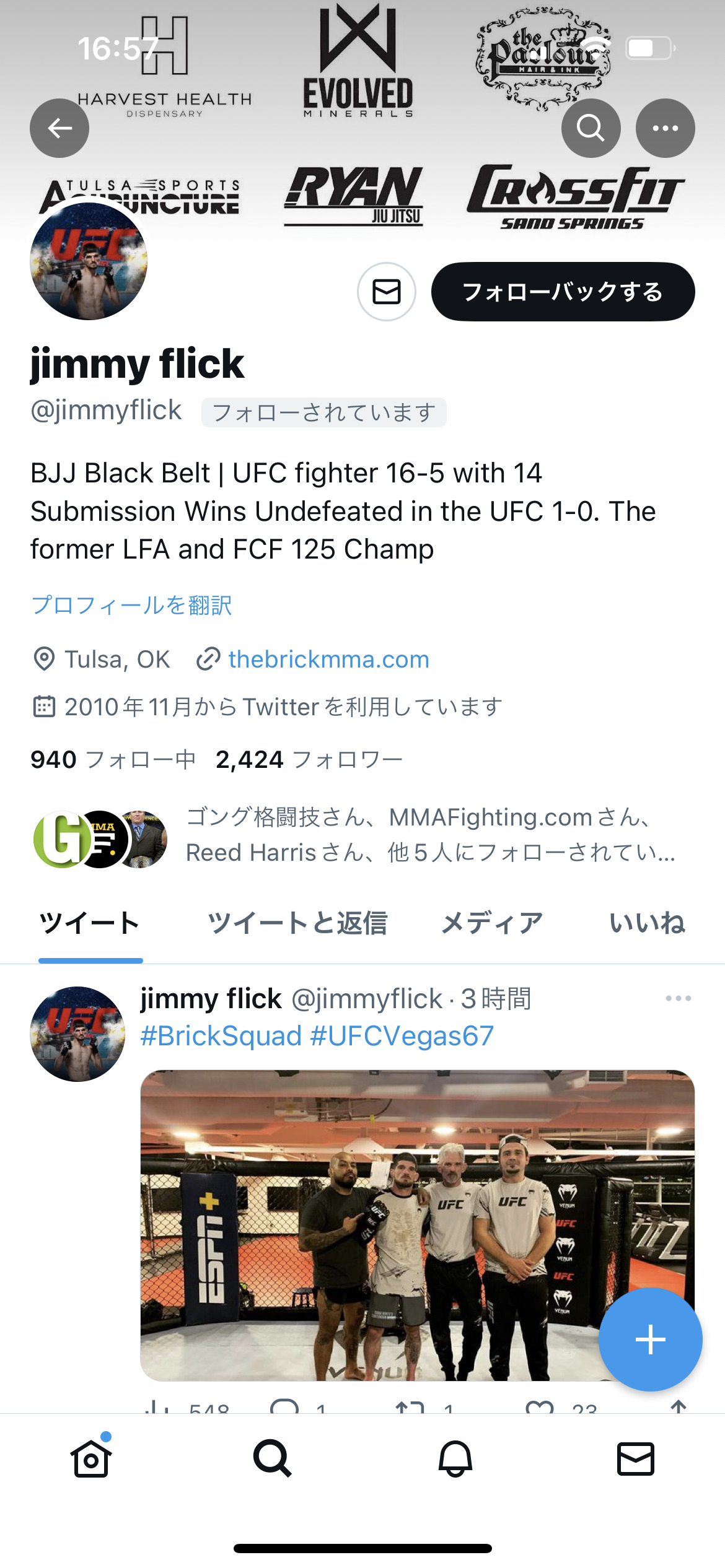Switch to the メディア tab
The height and width of the screenshot is (1568, 725).
pyautogui.click(x=491, y=923)
